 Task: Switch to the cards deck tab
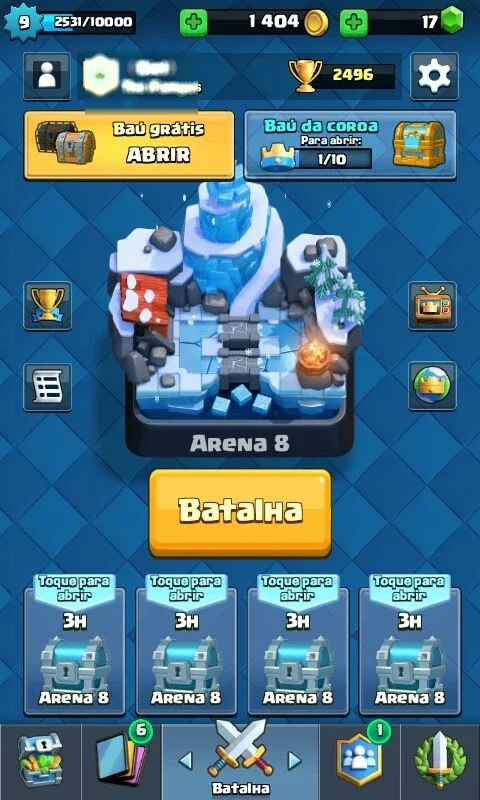click(121, 762)
